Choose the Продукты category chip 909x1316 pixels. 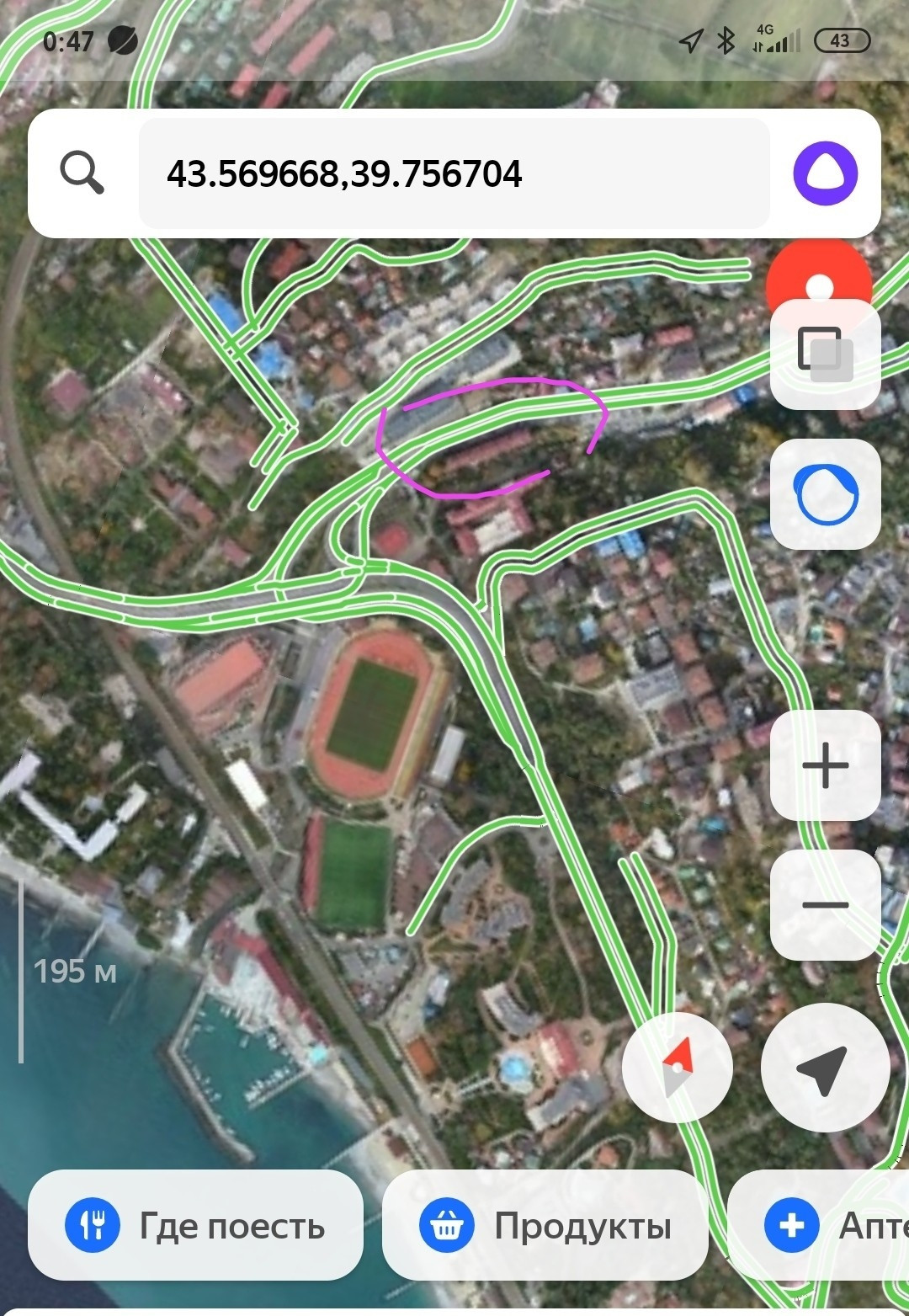(x=545, y=1225)
